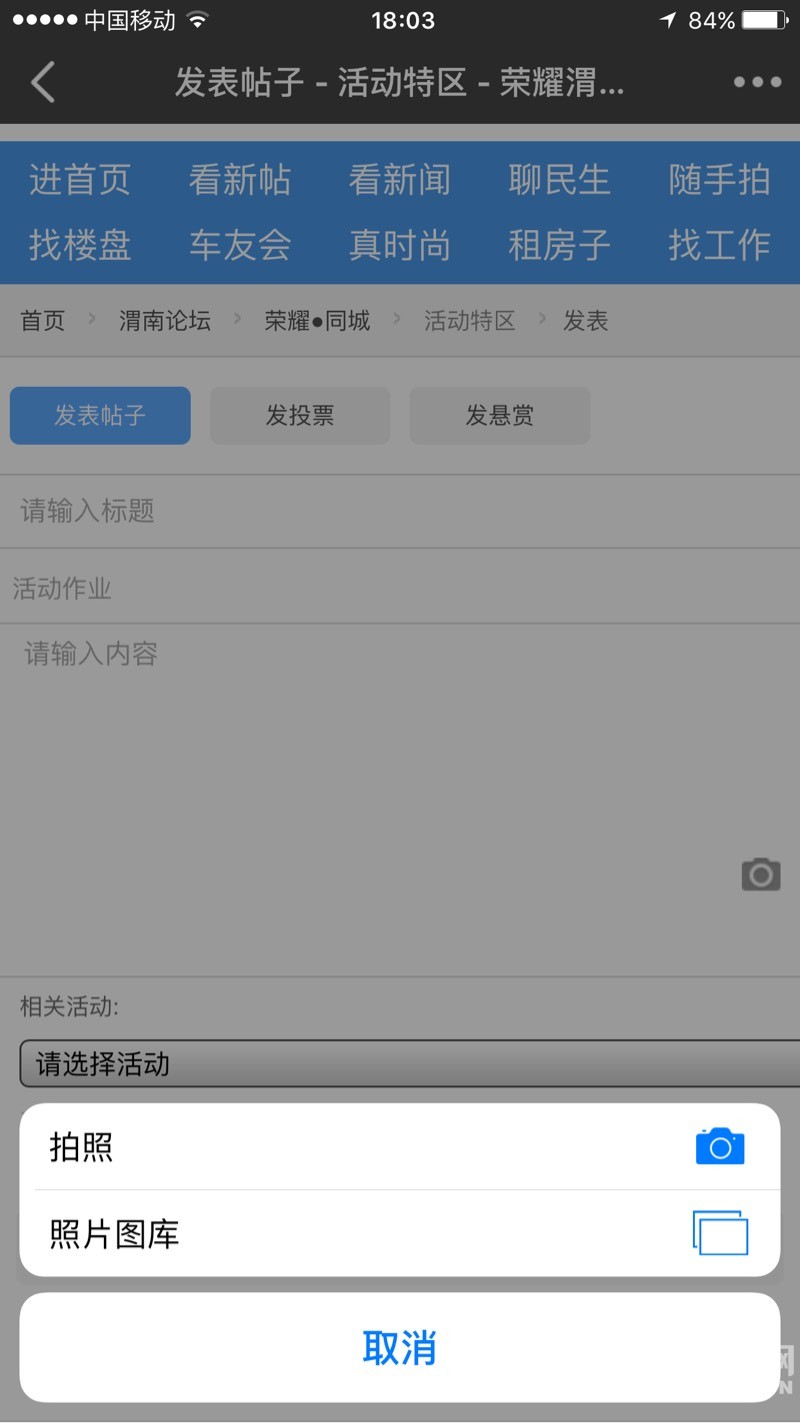
Task: Dismiss the sheet with 取消
Action: 400,1347
